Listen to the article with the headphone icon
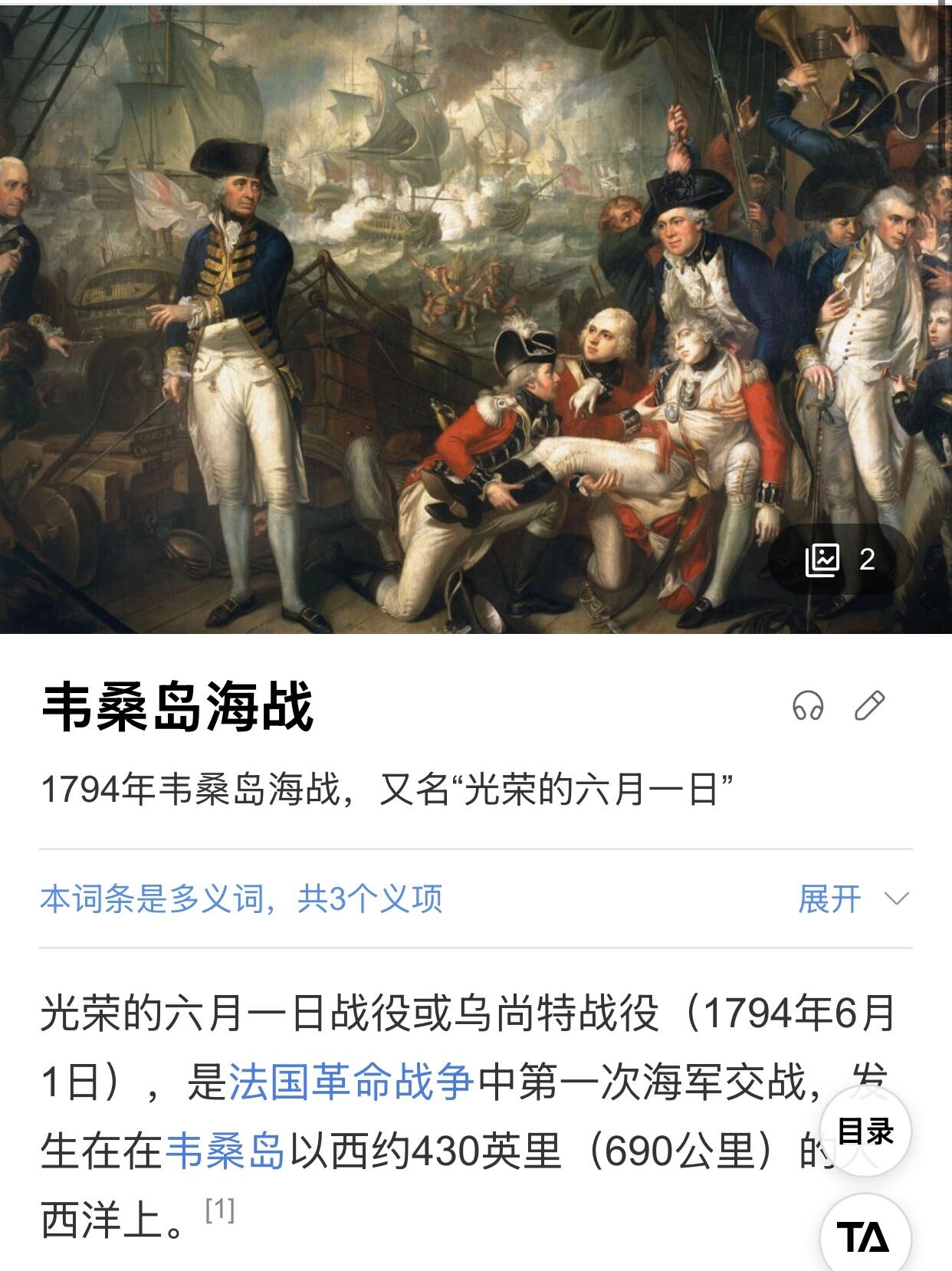Image resolution: width=952 pixels, height=1271 pixels. tap(807, 705)
